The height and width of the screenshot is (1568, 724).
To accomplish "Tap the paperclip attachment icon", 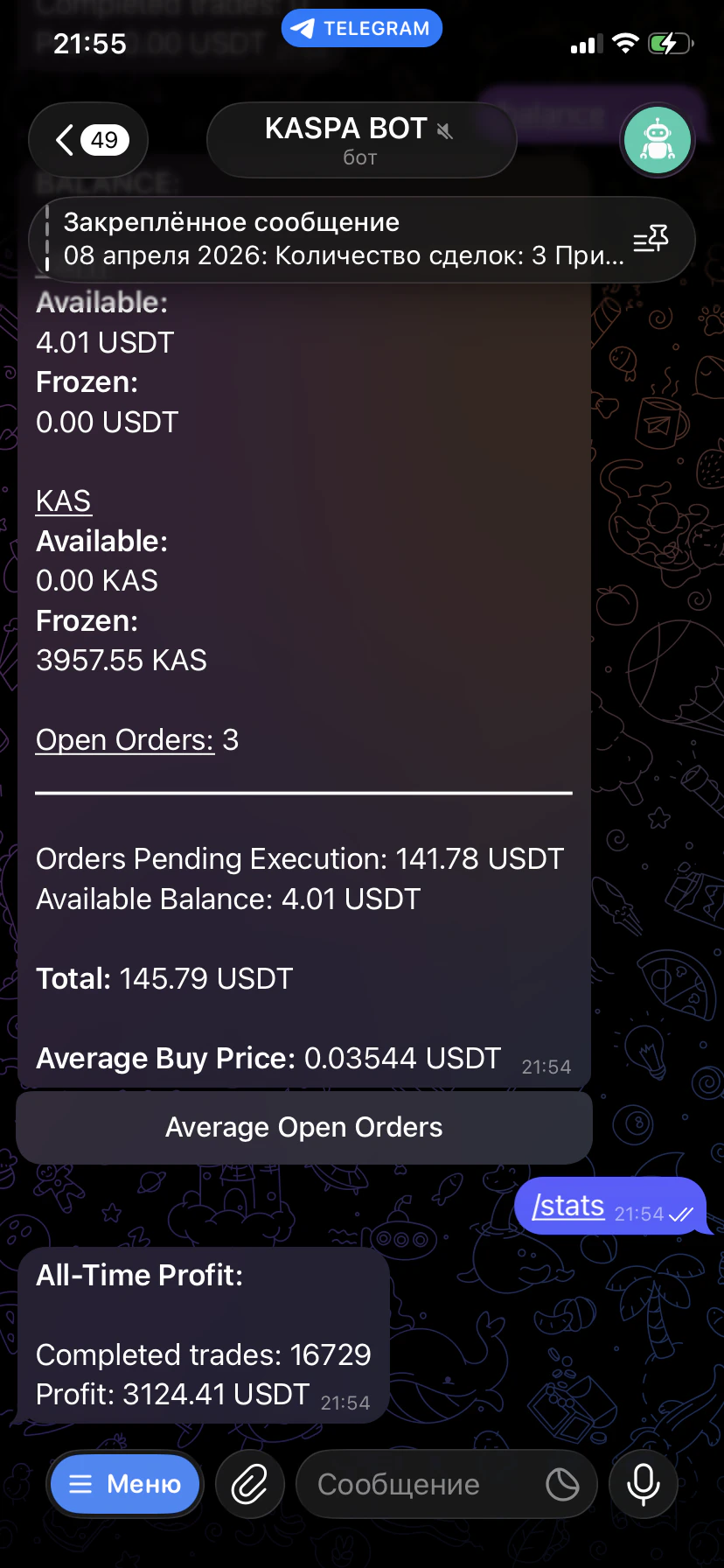I will pyautogui.click(x=249, y=1483).
